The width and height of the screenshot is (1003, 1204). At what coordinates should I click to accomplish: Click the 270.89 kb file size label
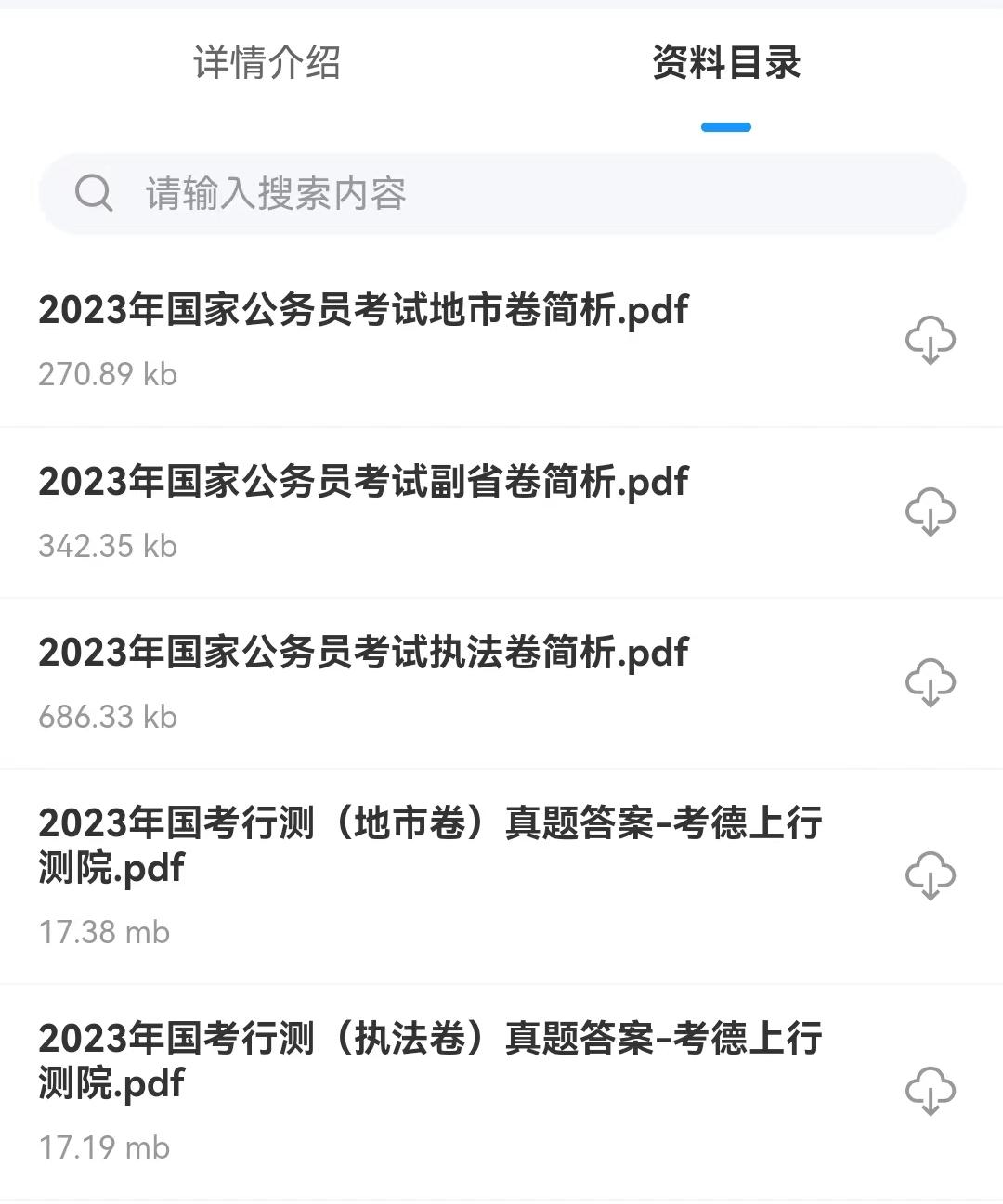[x=107, y=373]
